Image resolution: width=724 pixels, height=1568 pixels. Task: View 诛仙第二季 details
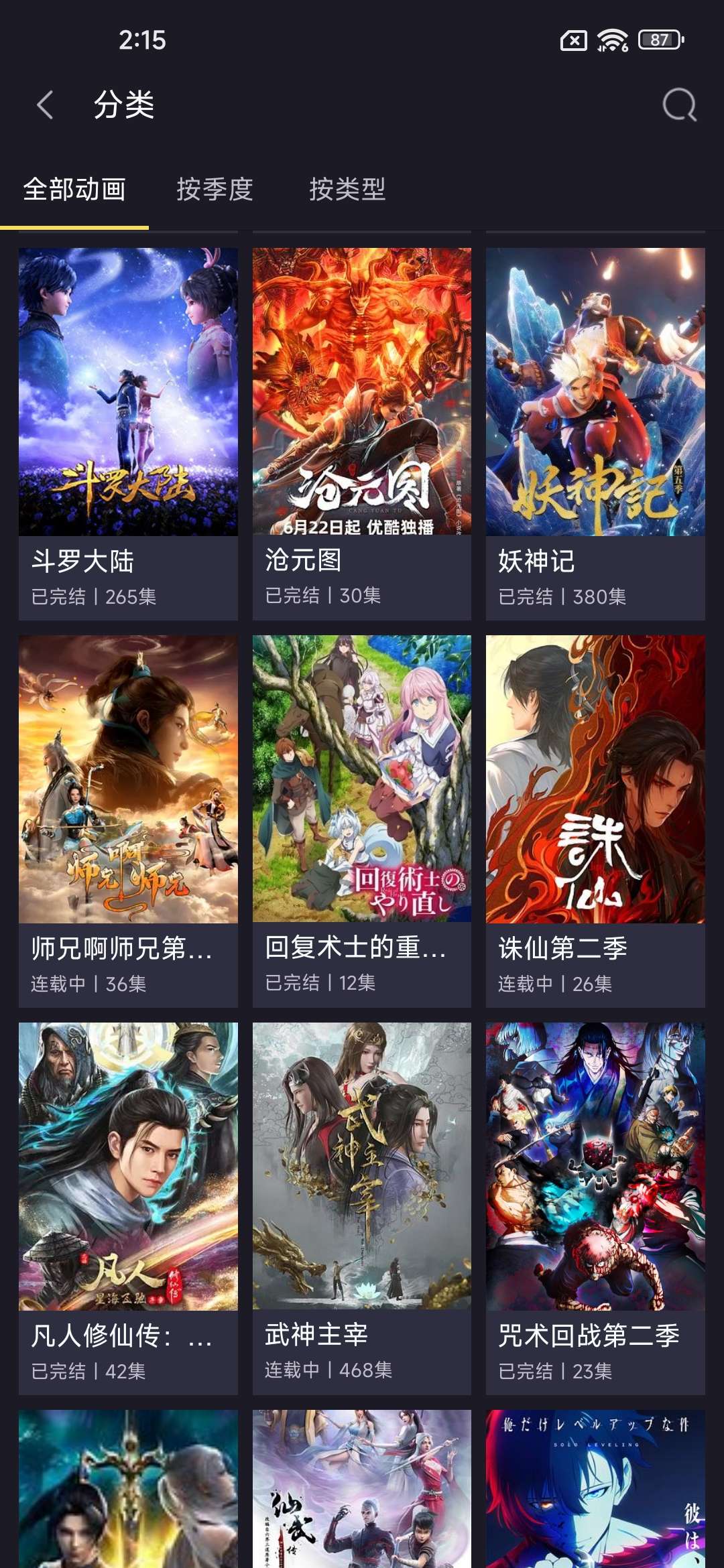pos(595,820)
